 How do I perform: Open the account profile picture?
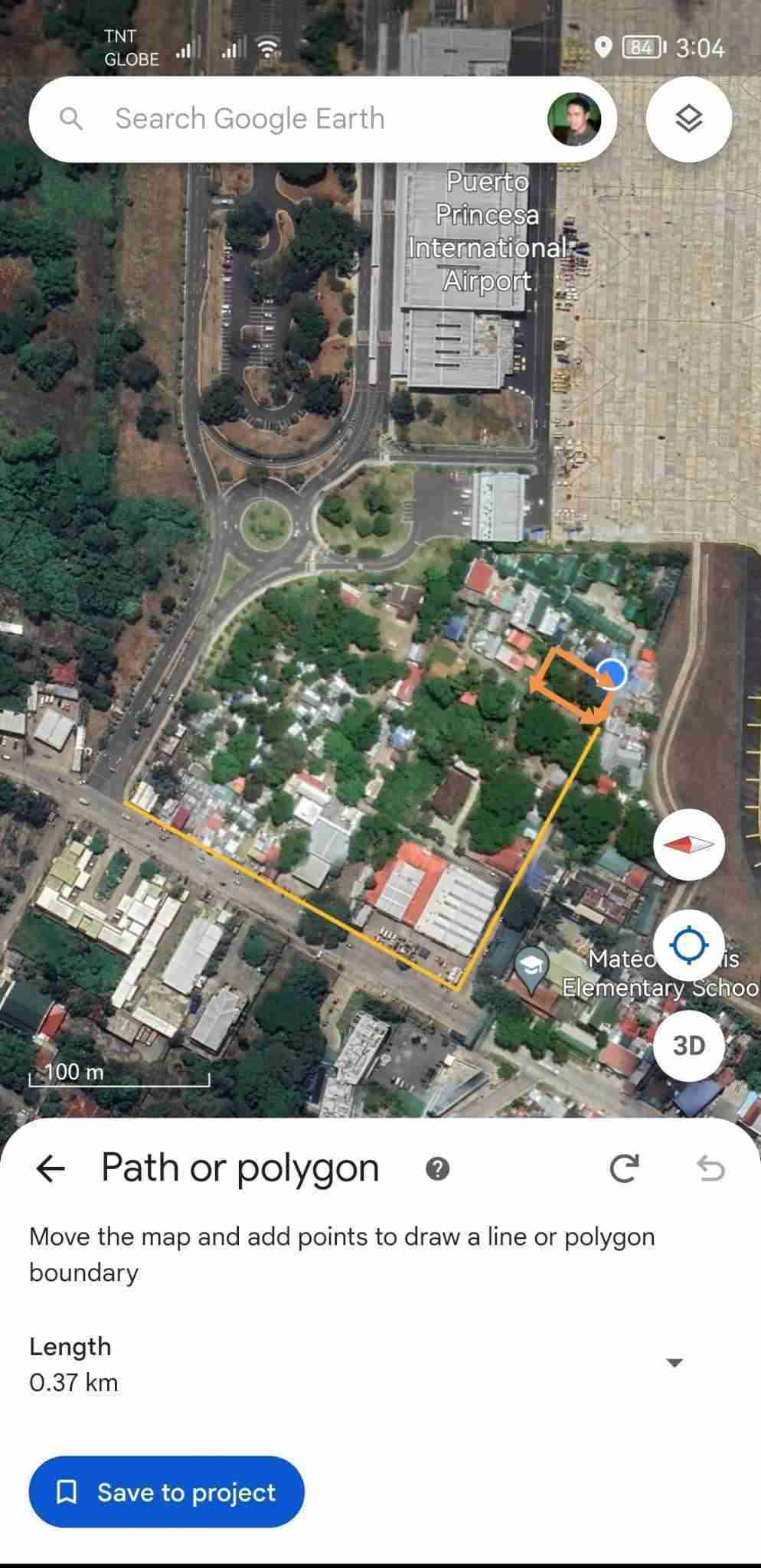click(573, 119)
